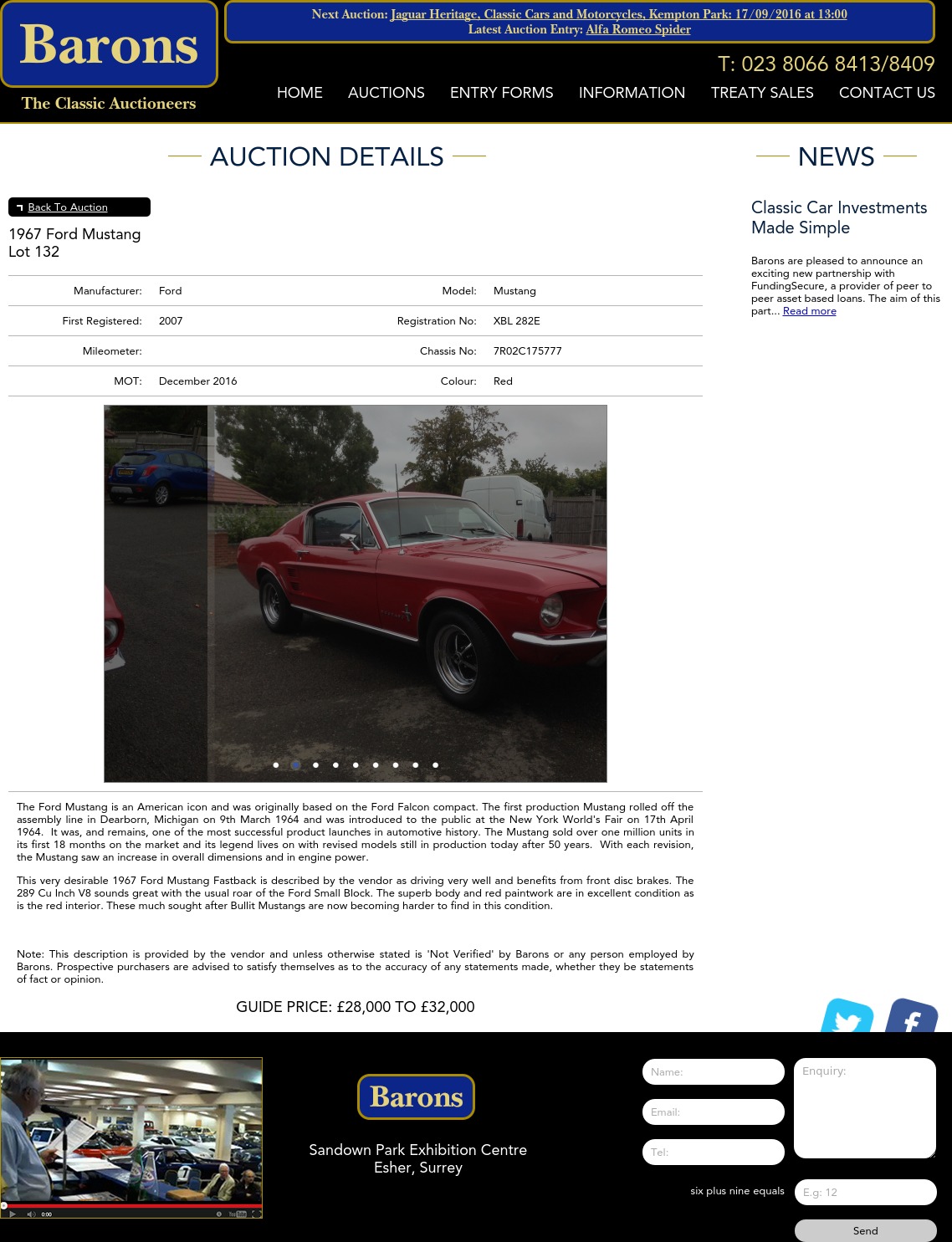The image size is (952, 1242).
Task: Open the Home navigation item
Action: click(x=299, y=93)
